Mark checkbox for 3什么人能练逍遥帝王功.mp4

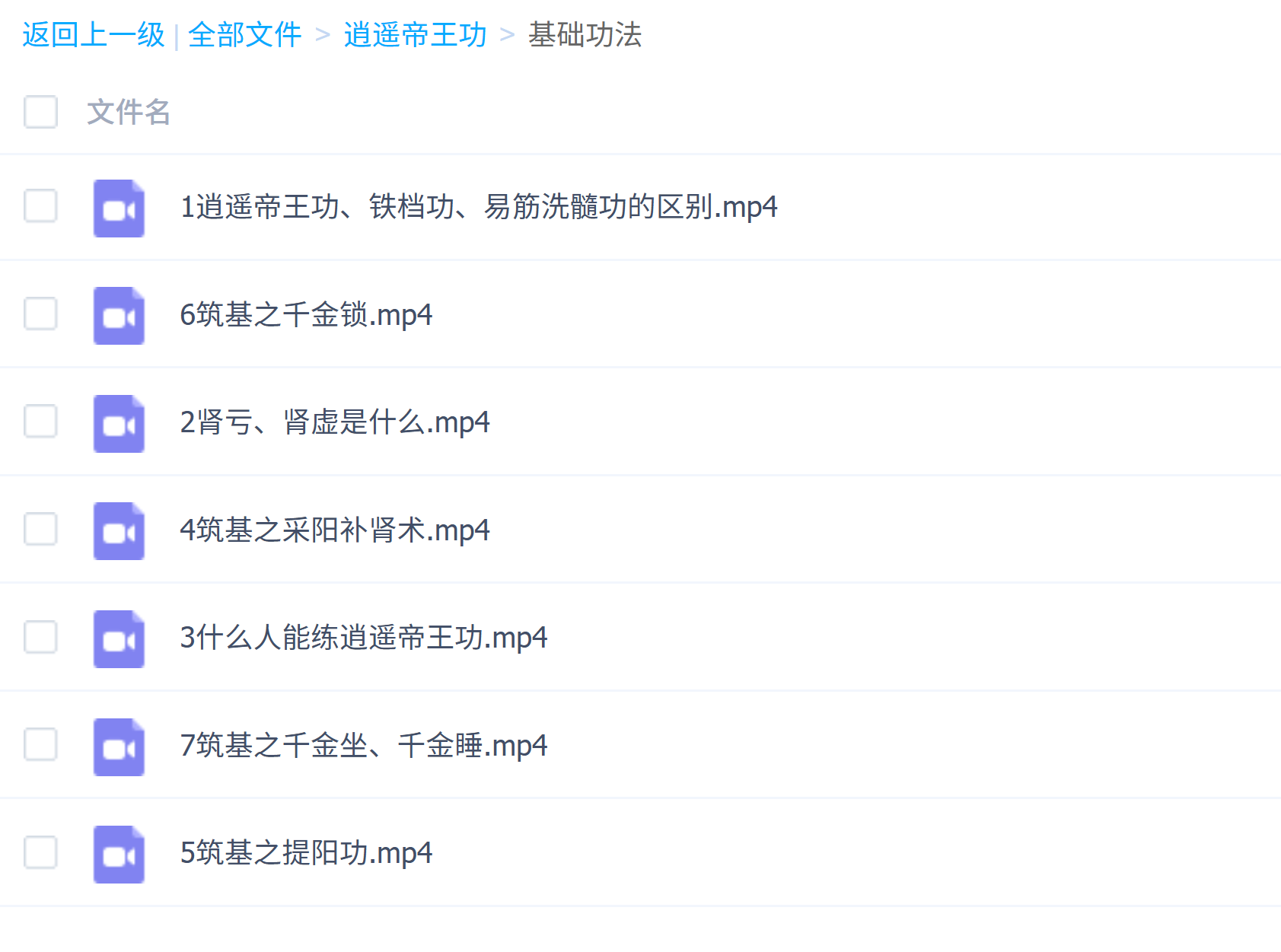[40, 637]
